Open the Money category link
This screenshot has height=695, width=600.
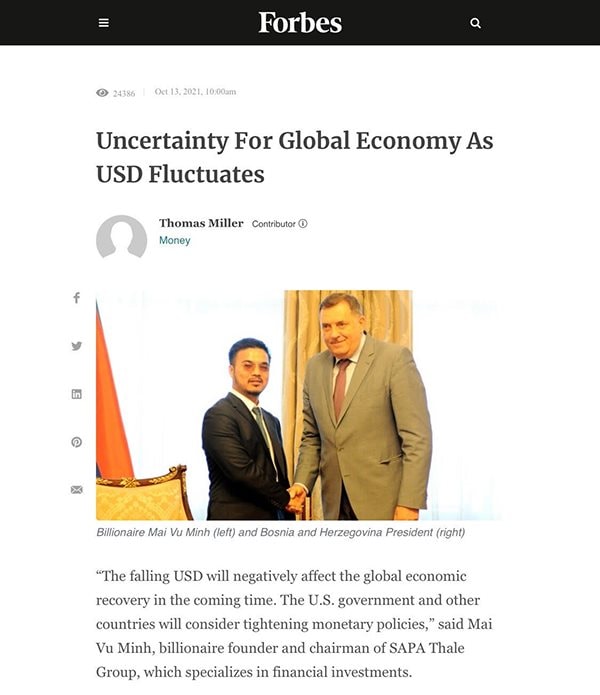tap(174, 241)
